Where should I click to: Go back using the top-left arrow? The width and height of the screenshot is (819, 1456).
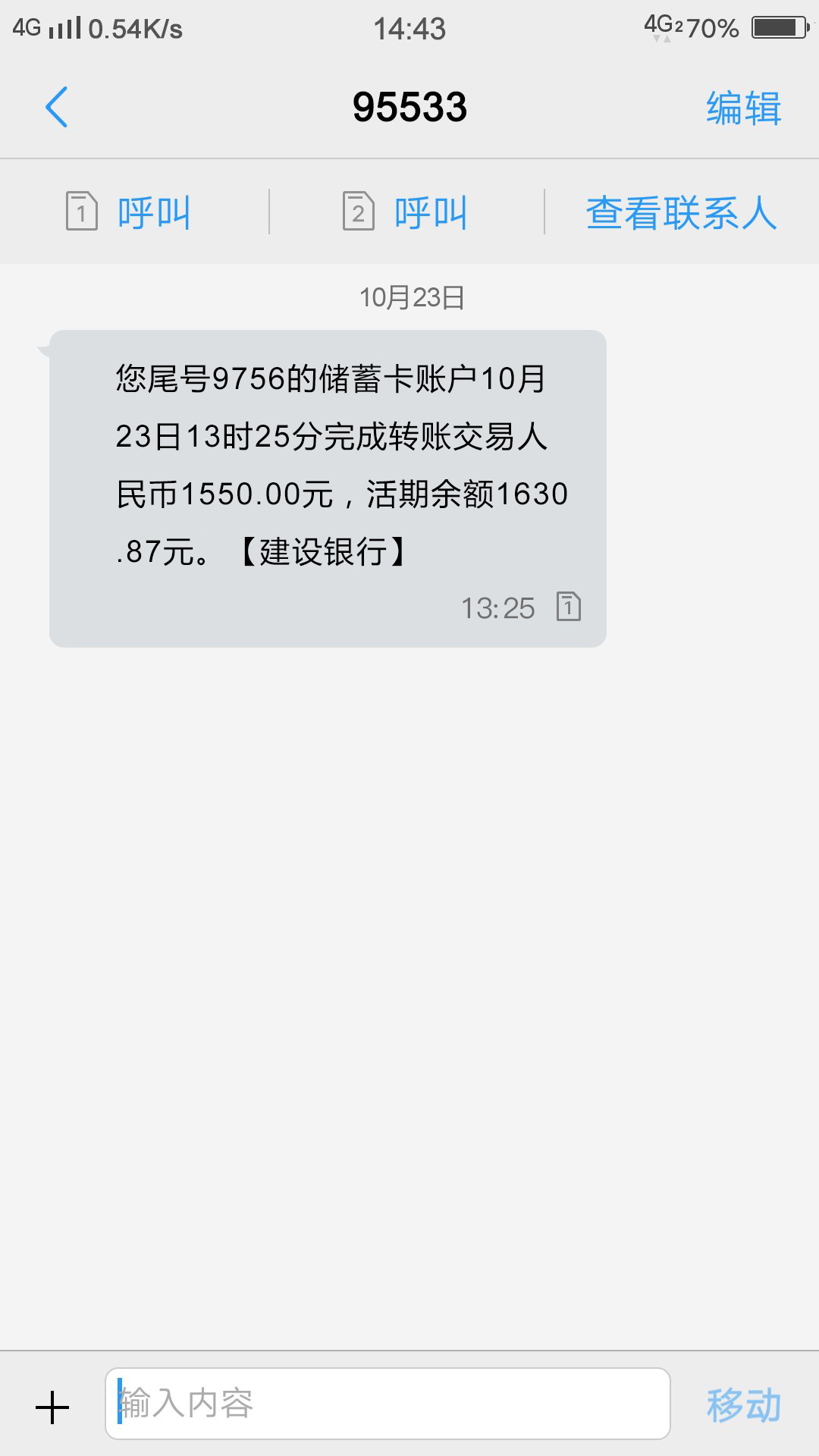[x=57, y=107]
